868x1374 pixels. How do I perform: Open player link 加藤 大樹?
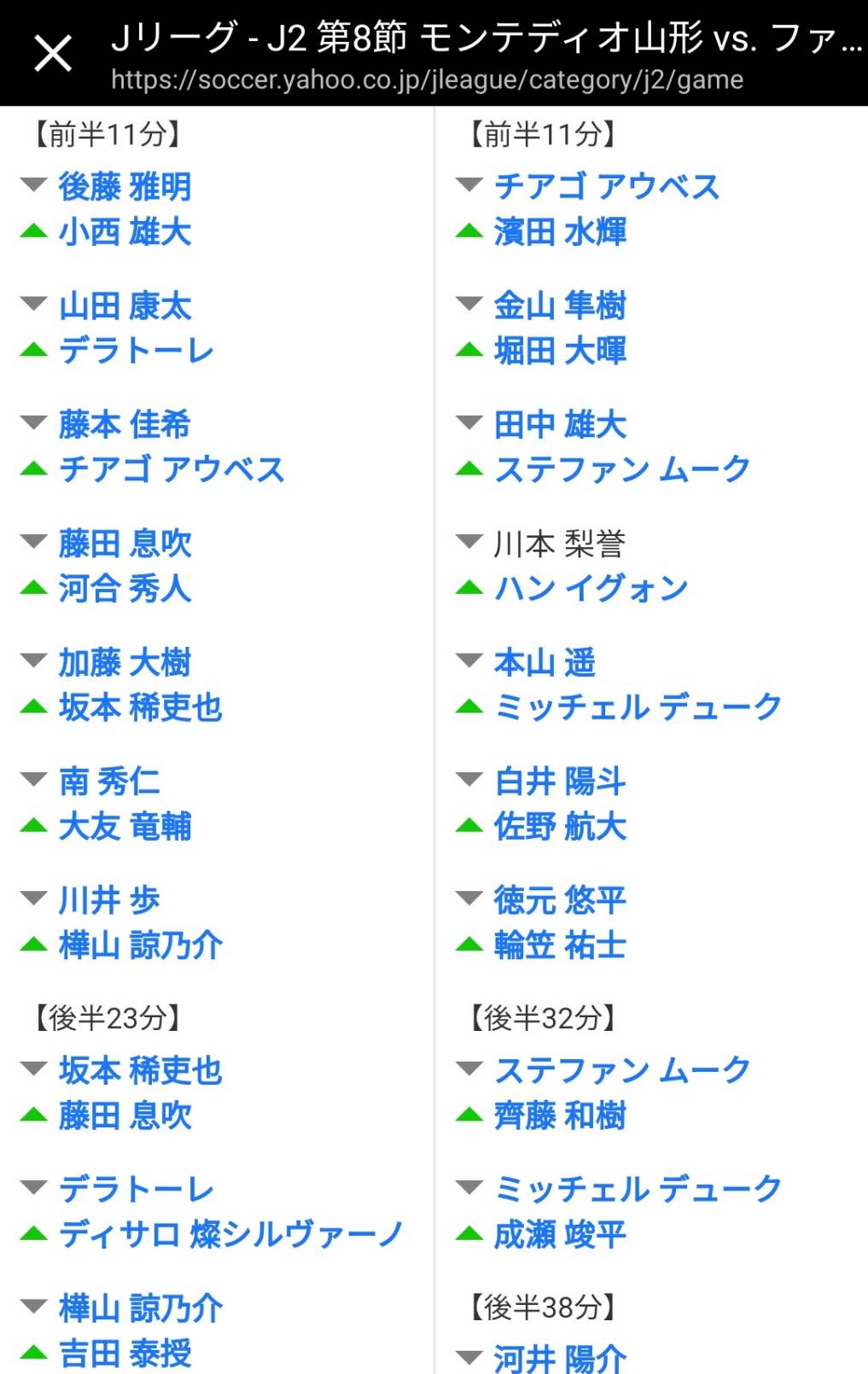pos(125,661)
